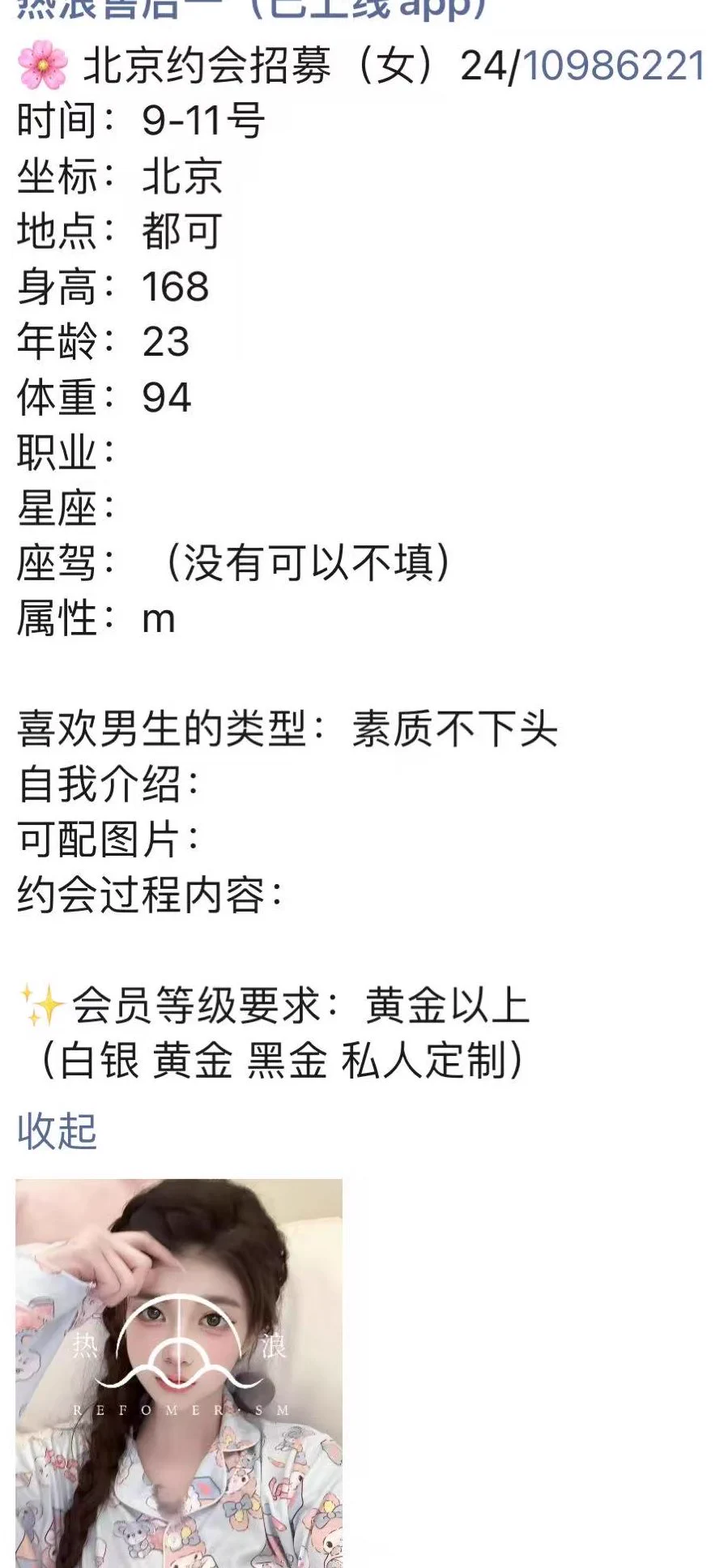Collapse the post with 收起
This screenshot has width=724, height=1568.
click(57, 1130)
